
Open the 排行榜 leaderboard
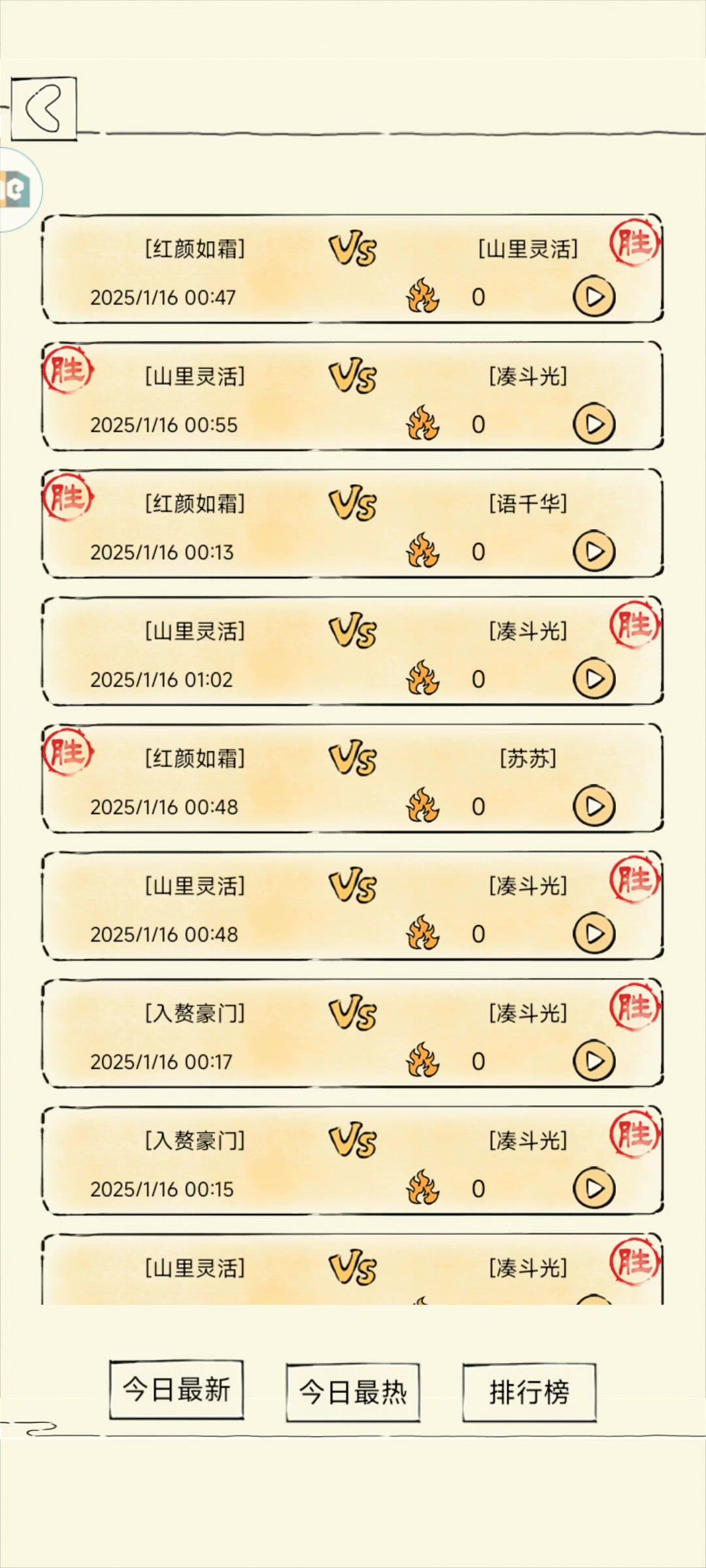[529, 1392]
